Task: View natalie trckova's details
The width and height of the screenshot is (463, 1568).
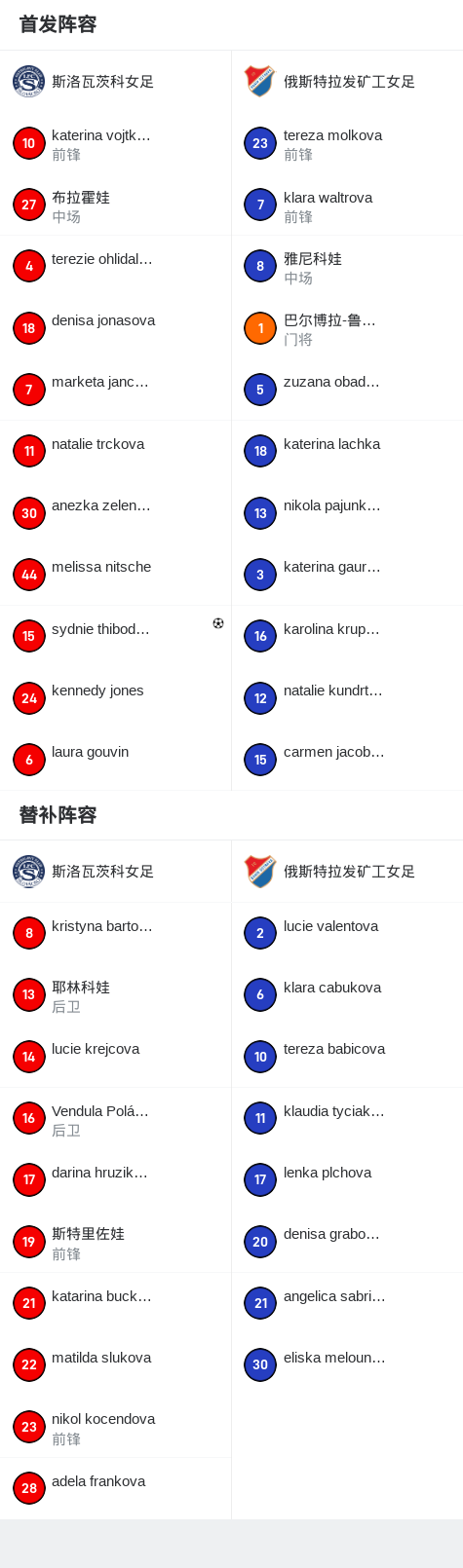Action: click(x=115, y=452)
